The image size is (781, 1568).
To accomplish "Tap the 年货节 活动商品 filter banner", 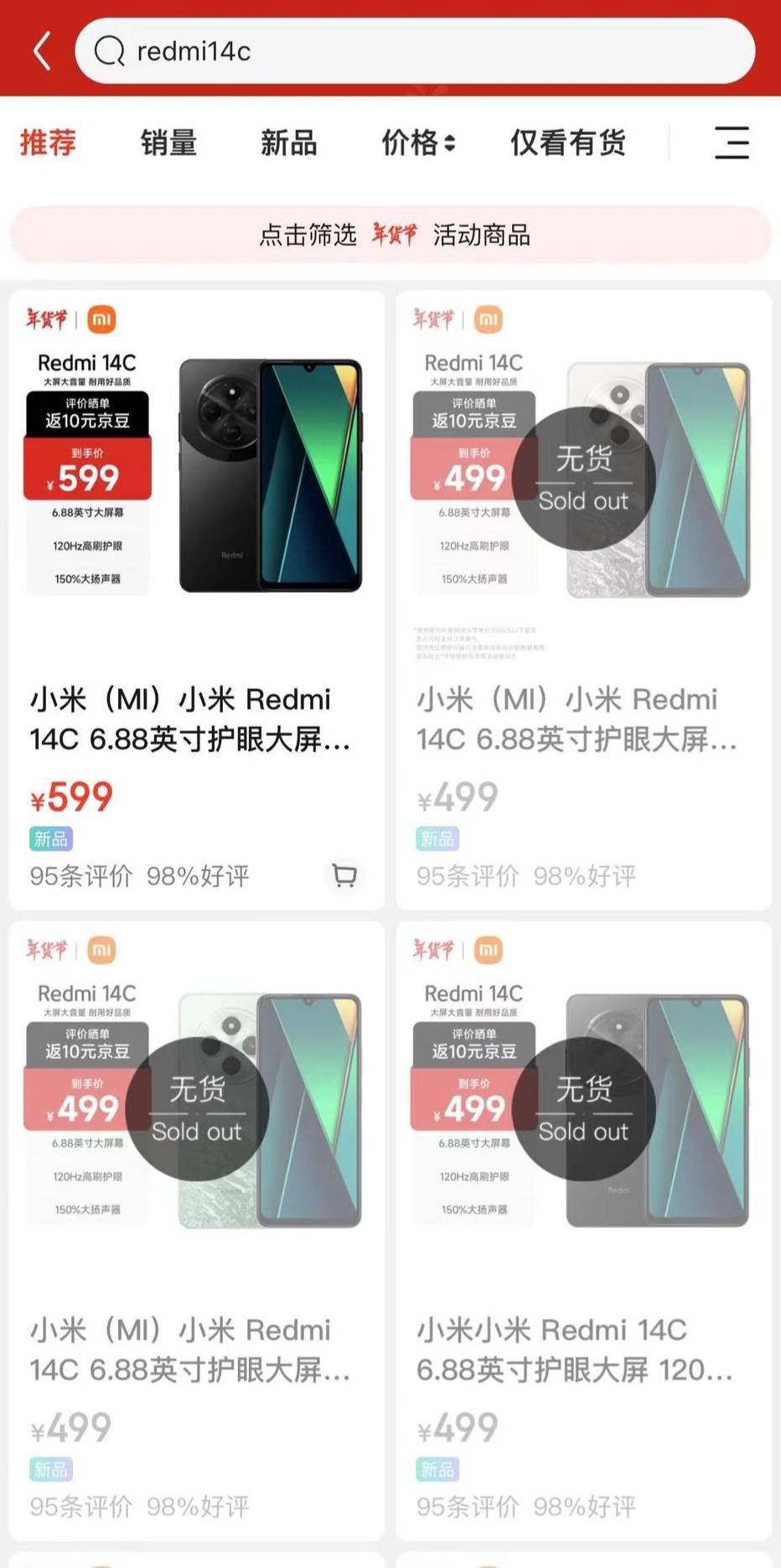I will [390, 235].
